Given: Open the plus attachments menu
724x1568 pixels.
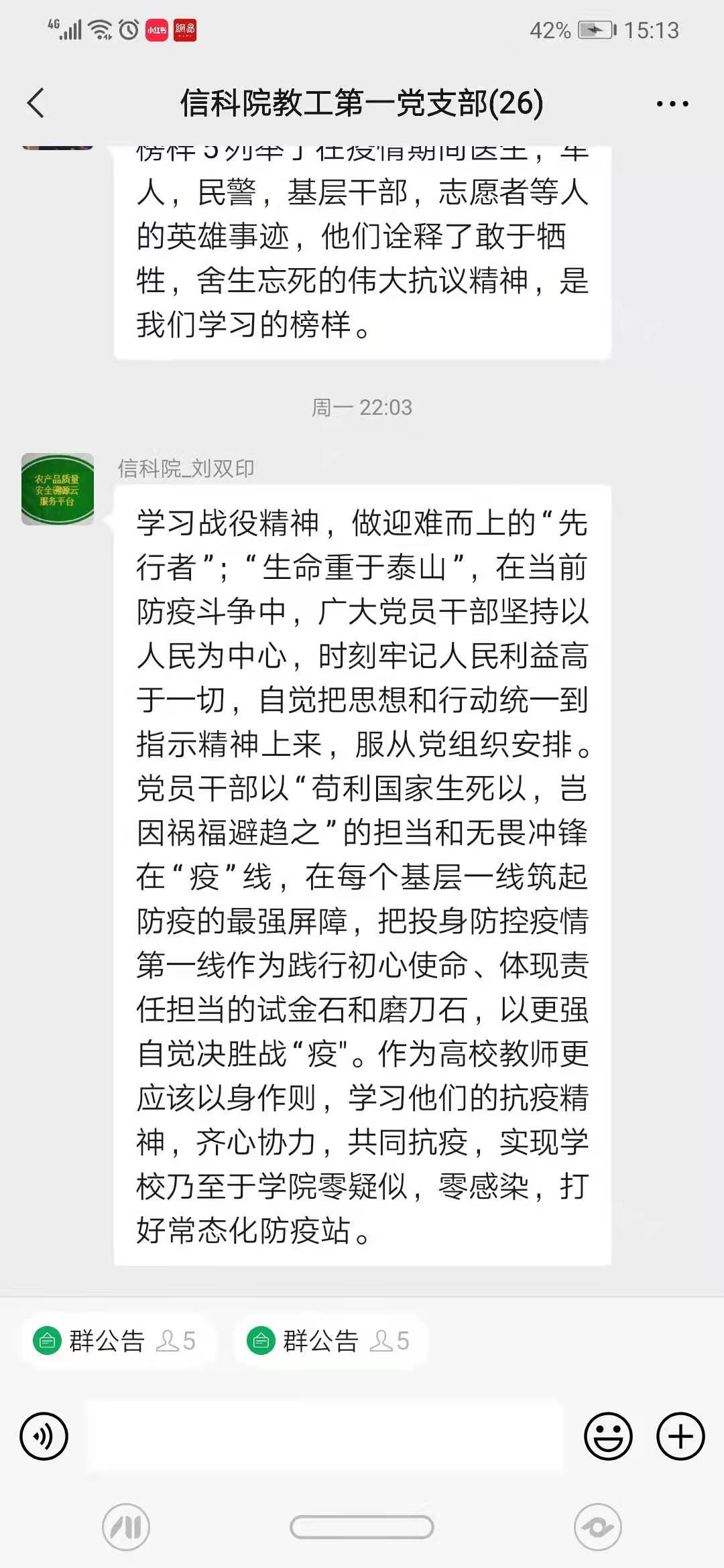Looking at the screenshot, I should (x=680, y=1436).
